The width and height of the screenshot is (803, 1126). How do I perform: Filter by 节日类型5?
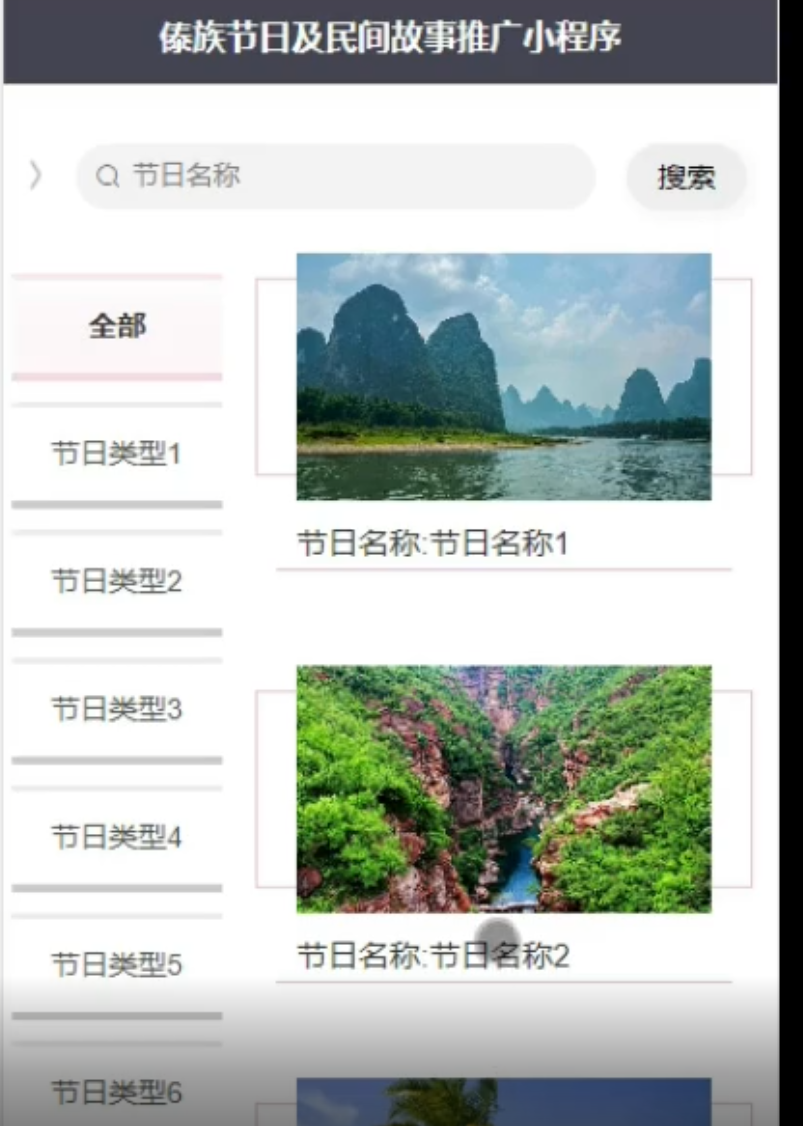coord(117,965)
